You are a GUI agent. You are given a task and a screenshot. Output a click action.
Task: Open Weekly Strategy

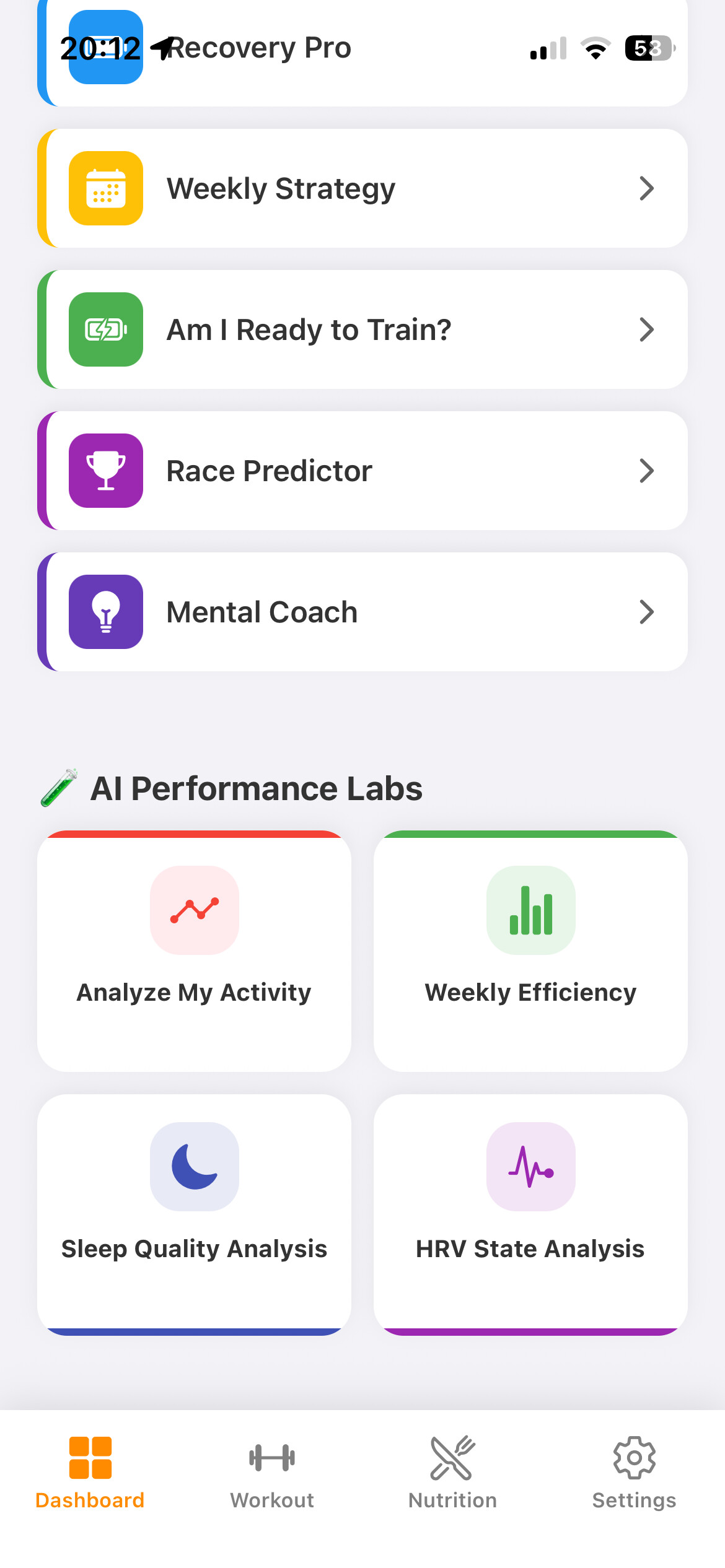coord(362,188)
